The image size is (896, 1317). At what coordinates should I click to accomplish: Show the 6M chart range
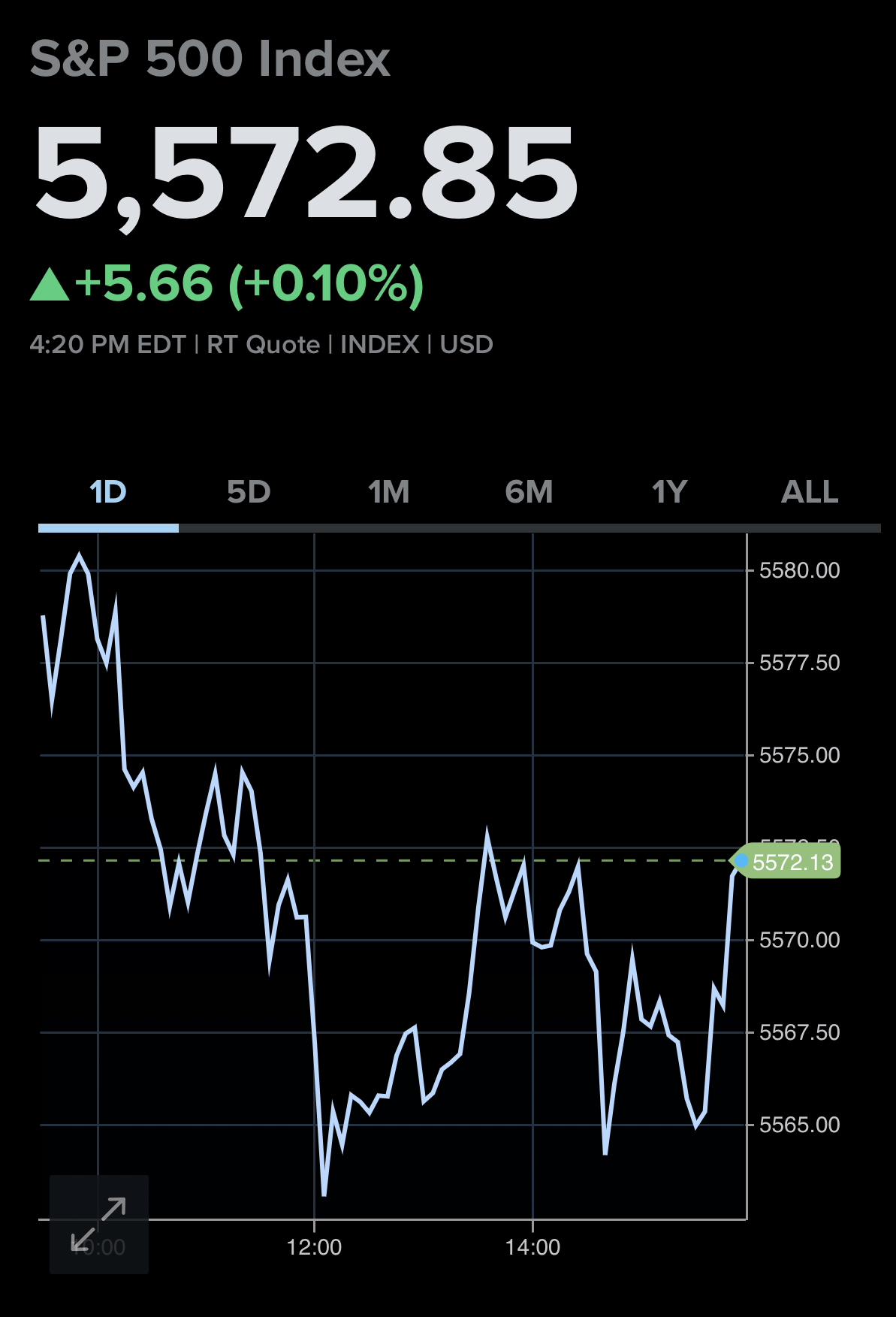529,492
